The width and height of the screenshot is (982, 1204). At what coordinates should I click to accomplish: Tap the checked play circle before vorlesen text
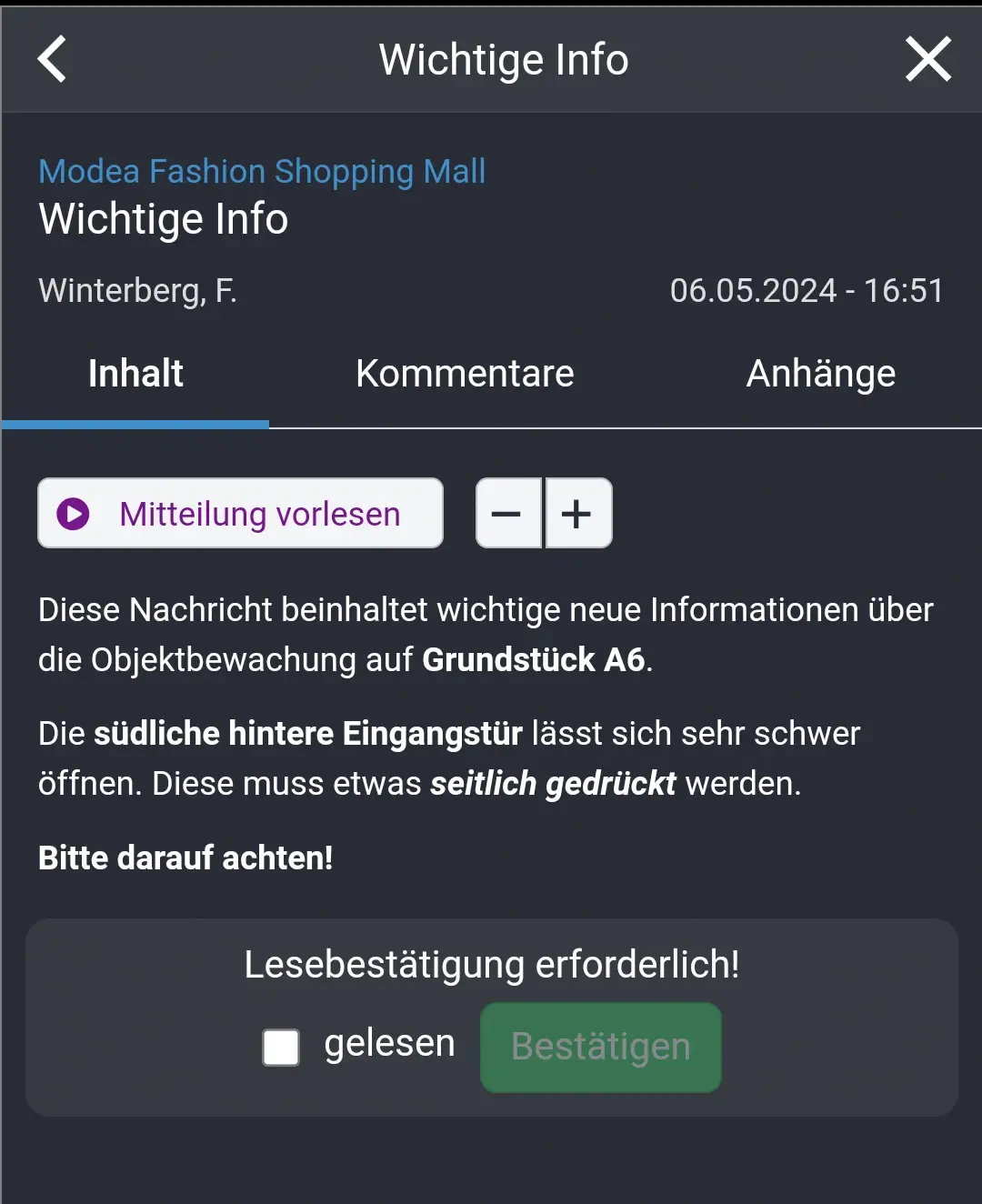tap(73, 513)
